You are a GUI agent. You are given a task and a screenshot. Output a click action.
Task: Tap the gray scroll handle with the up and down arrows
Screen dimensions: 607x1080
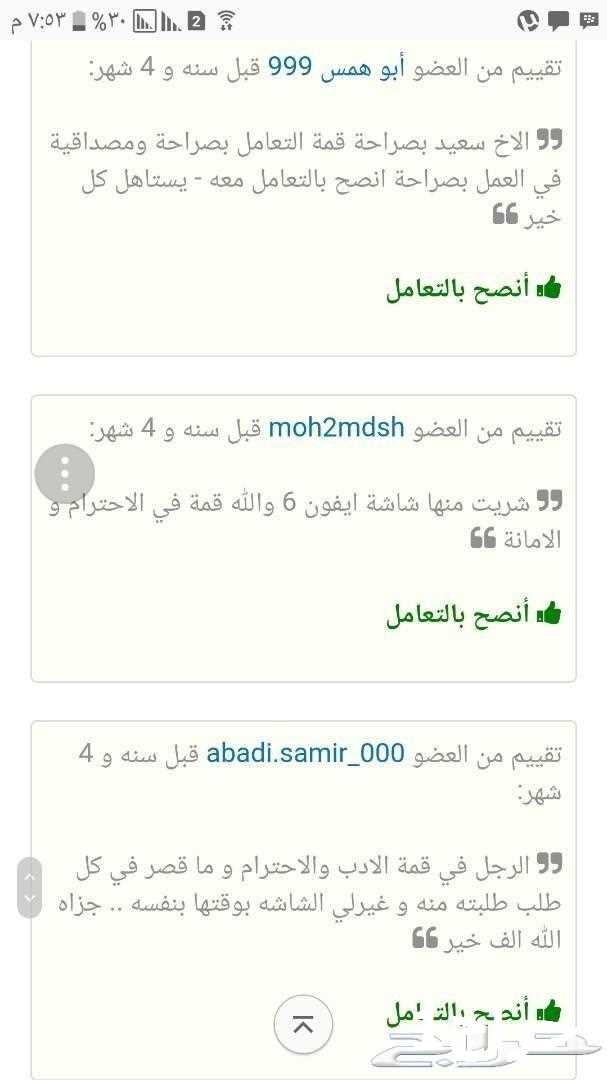(x=30, y=887)
